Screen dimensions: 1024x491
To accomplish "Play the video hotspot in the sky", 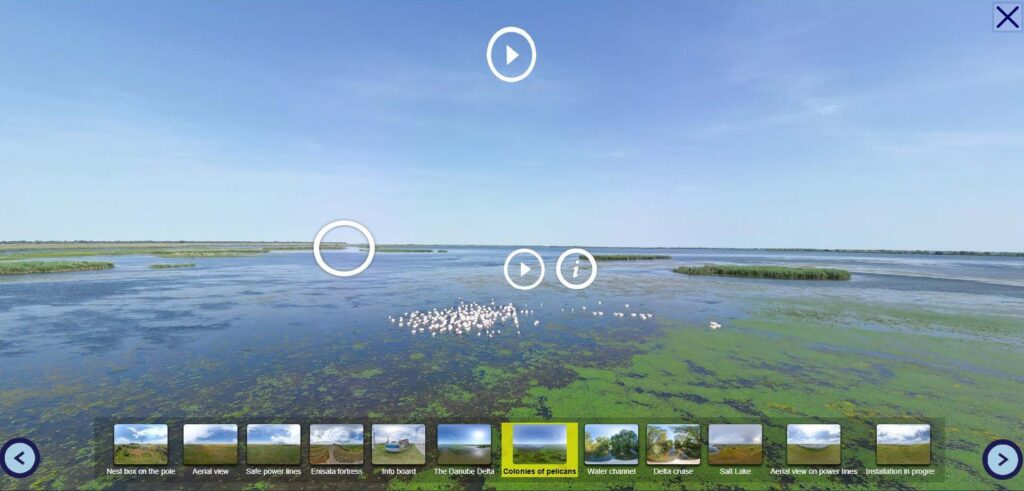I will [511, 55].
